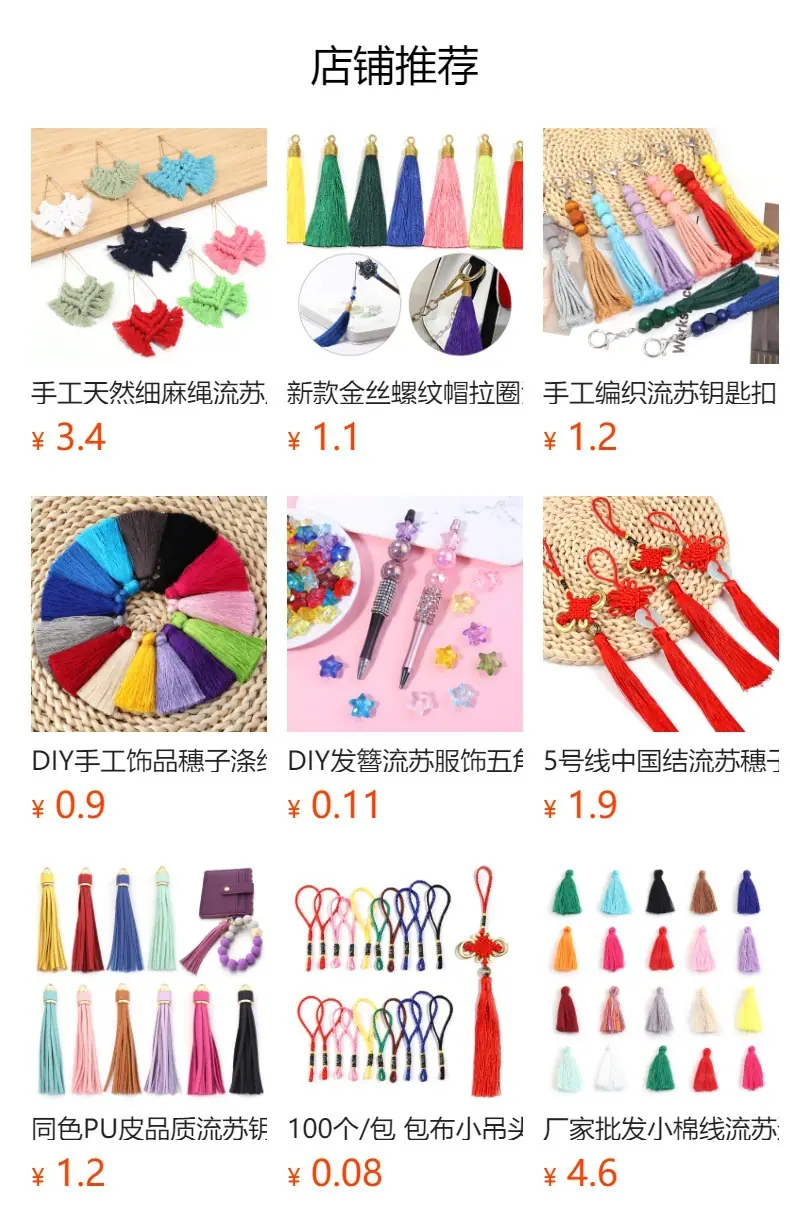View the 手工编织流苏钥匙扣 product
The image size is (790, 1232).
(661, 292)
